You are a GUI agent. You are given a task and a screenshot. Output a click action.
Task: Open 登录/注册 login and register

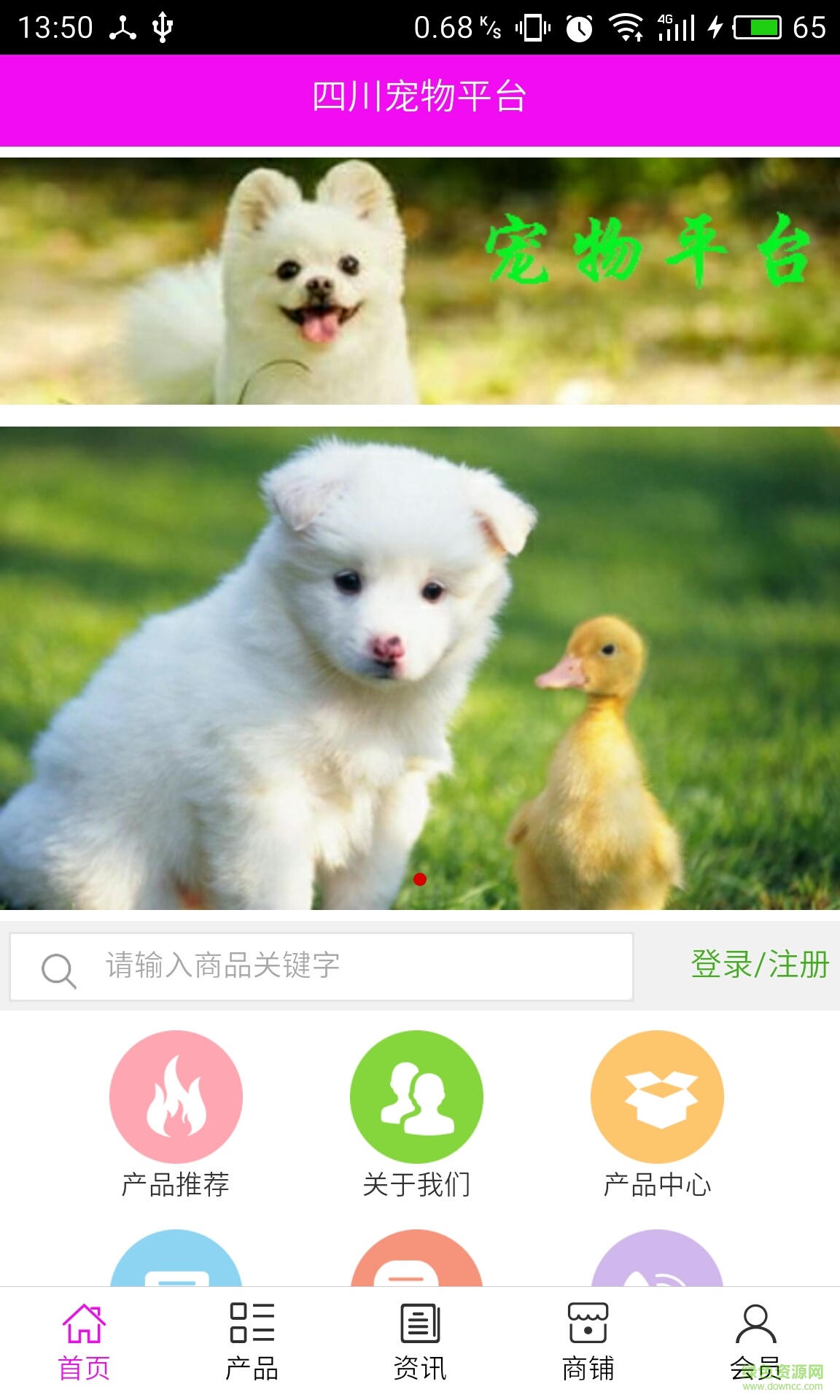759,965
